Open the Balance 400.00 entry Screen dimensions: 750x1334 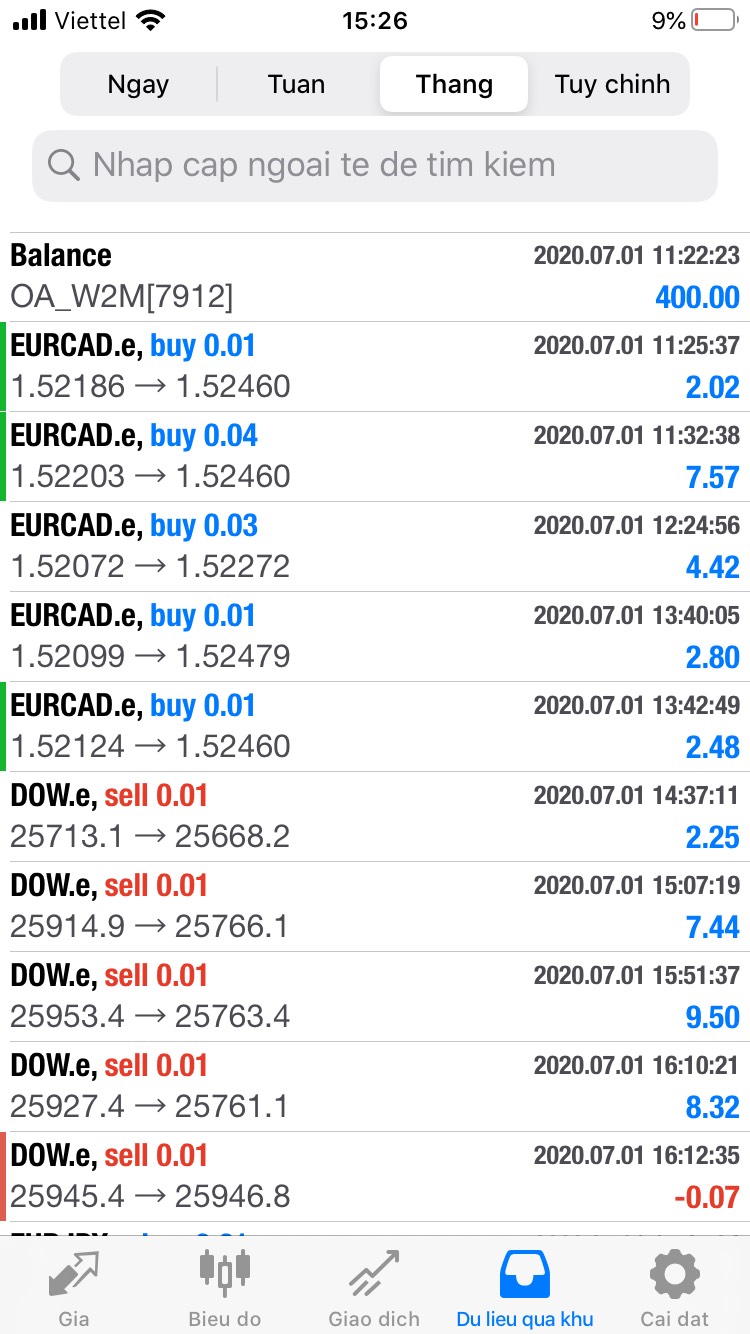tap(375, 277)
